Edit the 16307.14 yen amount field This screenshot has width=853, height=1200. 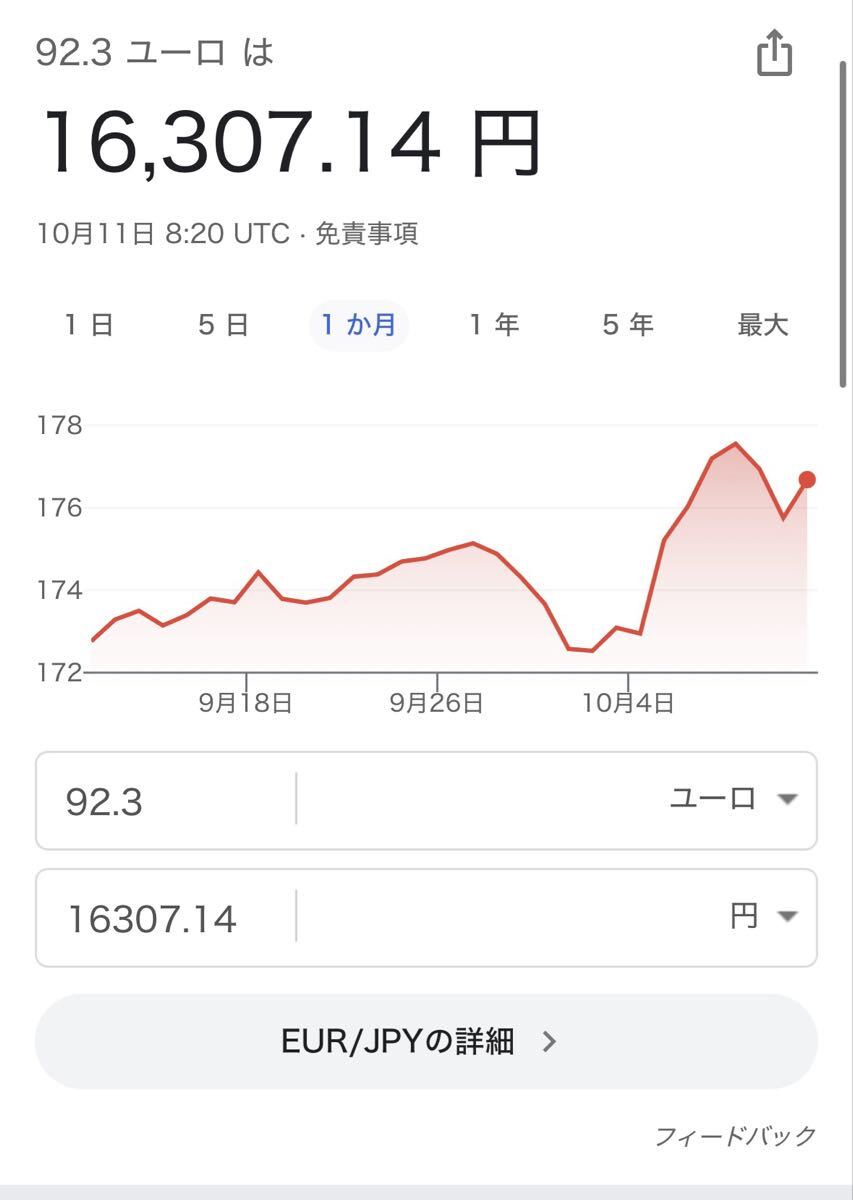(x=165, y=918)
